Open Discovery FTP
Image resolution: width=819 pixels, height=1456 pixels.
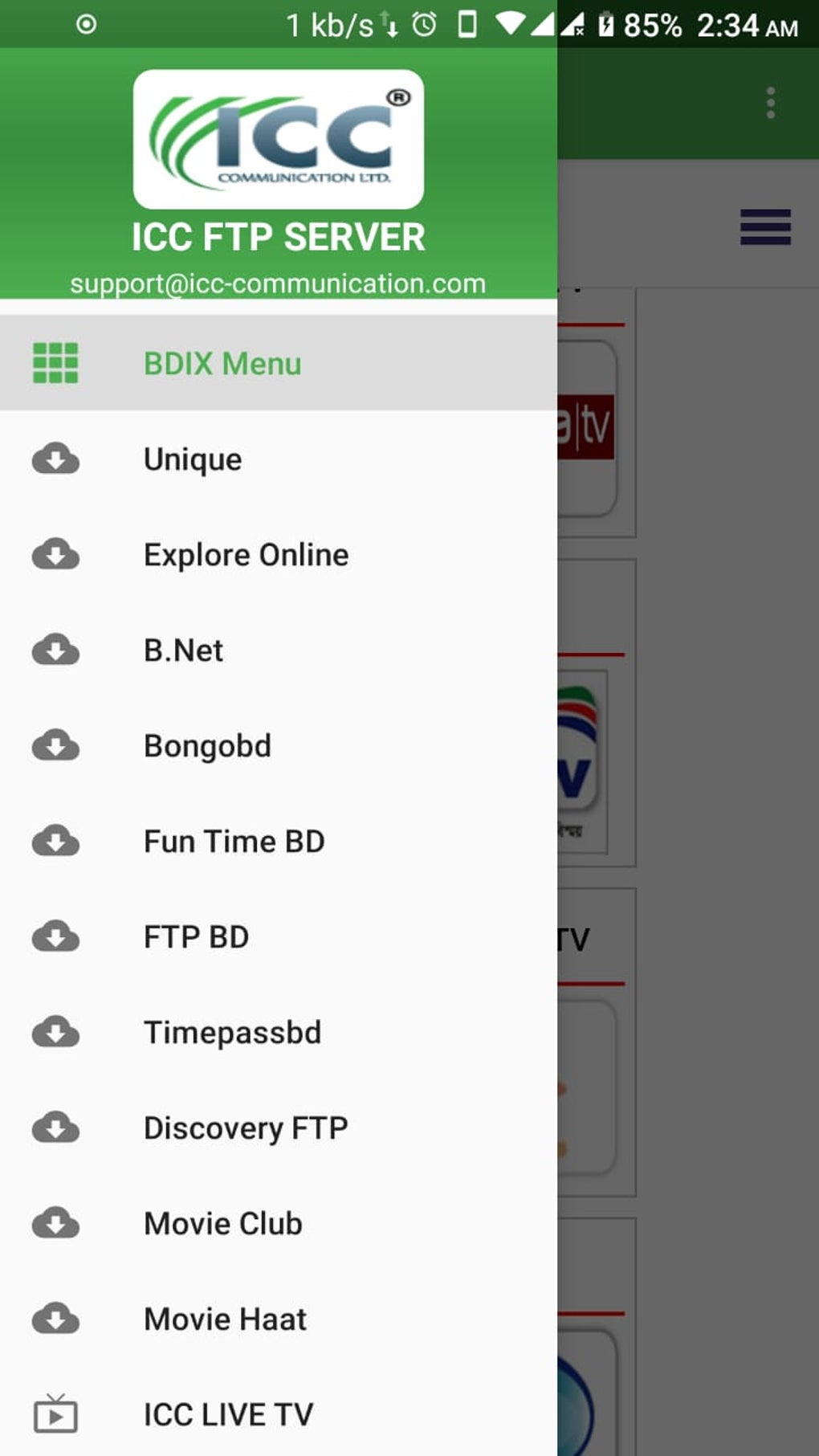click(279, 1128)
